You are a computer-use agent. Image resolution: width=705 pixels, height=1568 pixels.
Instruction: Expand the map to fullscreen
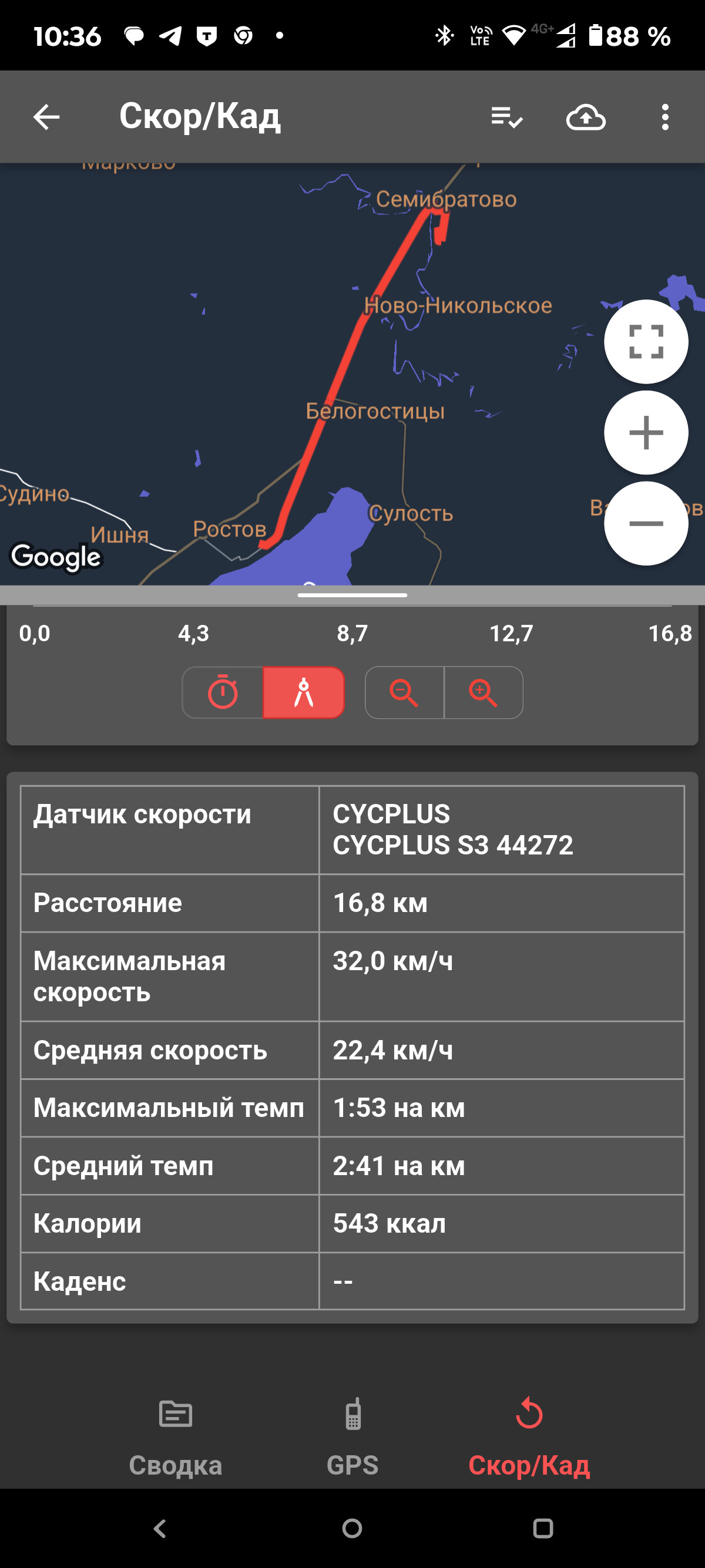[646, 341]
